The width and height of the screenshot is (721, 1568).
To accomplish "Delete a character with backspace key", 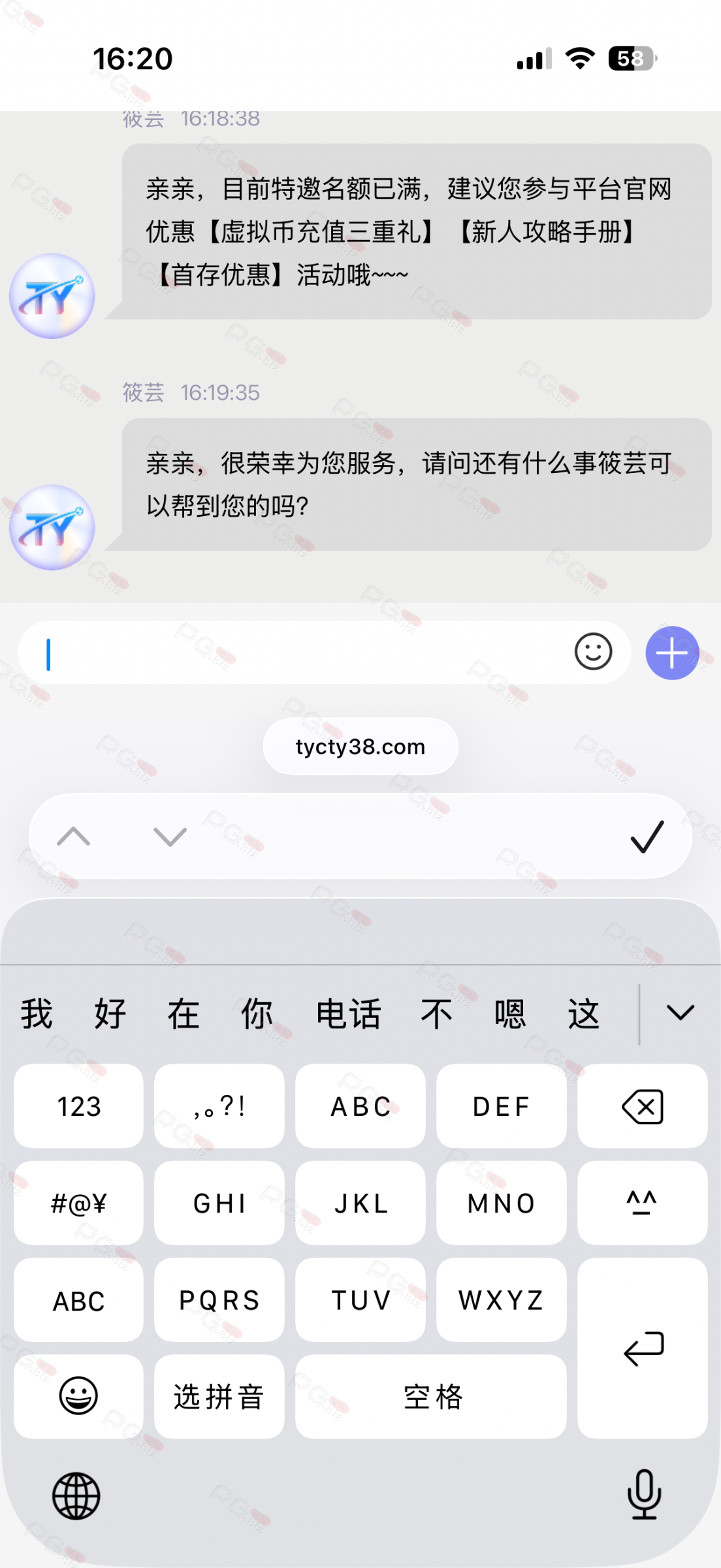I will 642,1106.
